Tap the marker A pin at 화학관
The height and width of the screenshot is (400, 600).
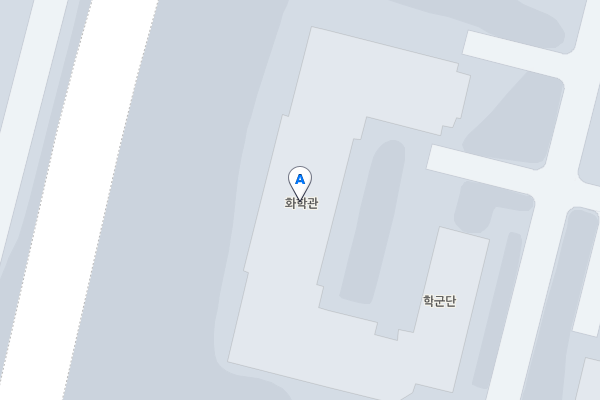tap(300, 181)
